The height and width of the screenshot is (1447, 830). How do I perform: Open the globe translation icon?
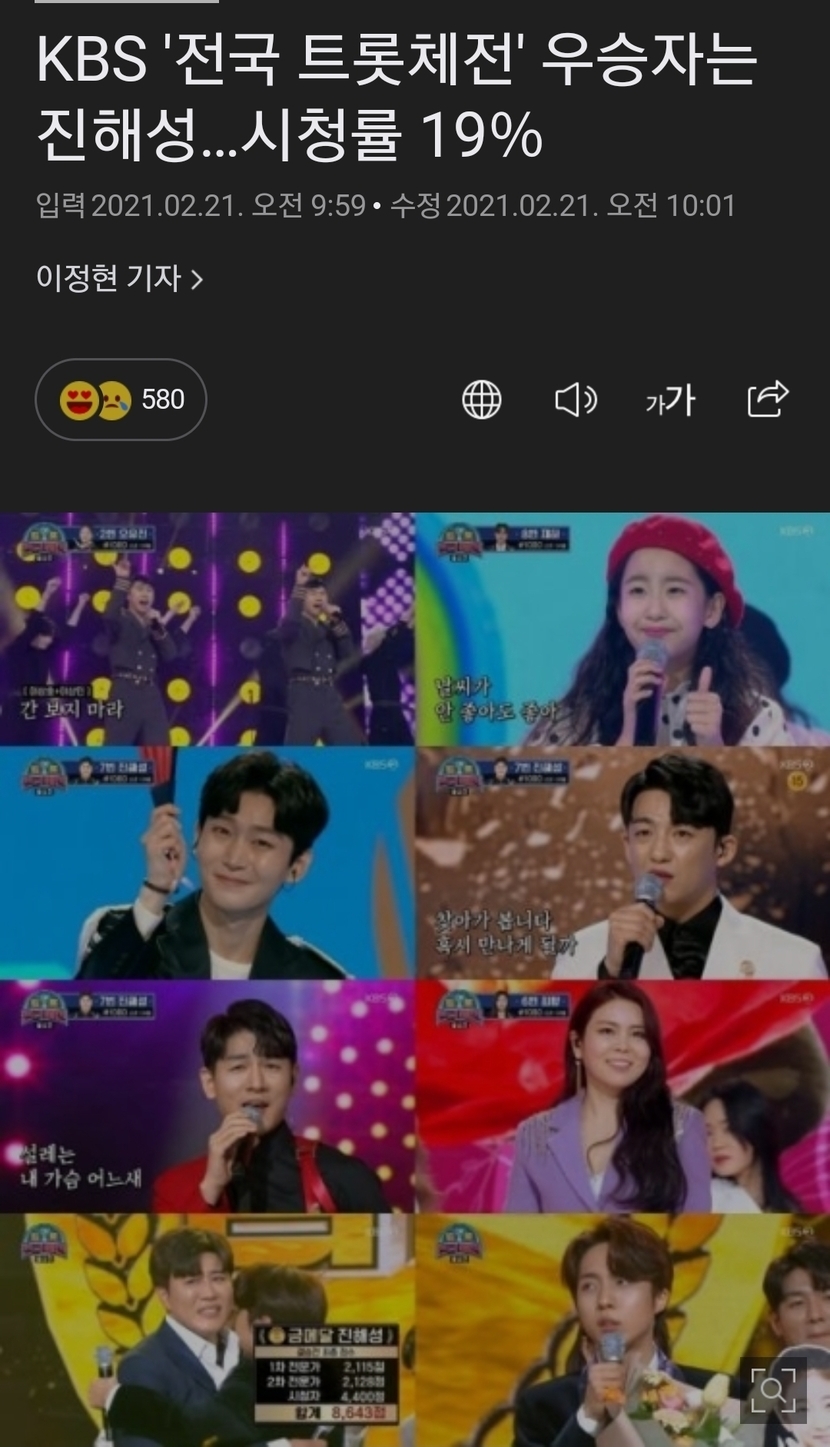pyautogui.click(x=481, y=400)
